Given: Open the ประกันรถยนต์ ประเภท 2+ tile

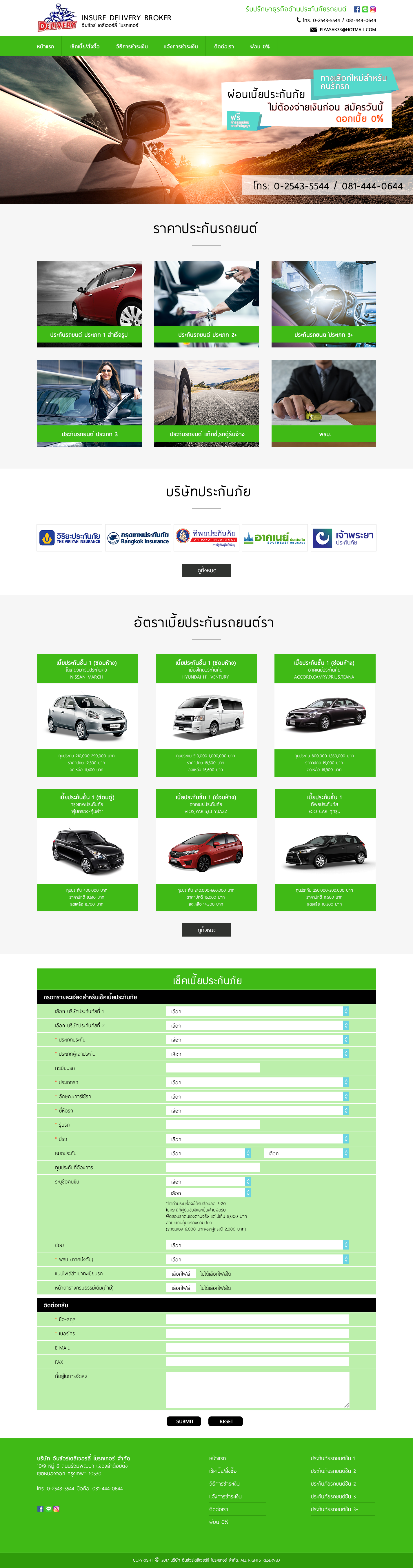Looking at the screenshot, I should pyautogui.click(x=206, y=304).
